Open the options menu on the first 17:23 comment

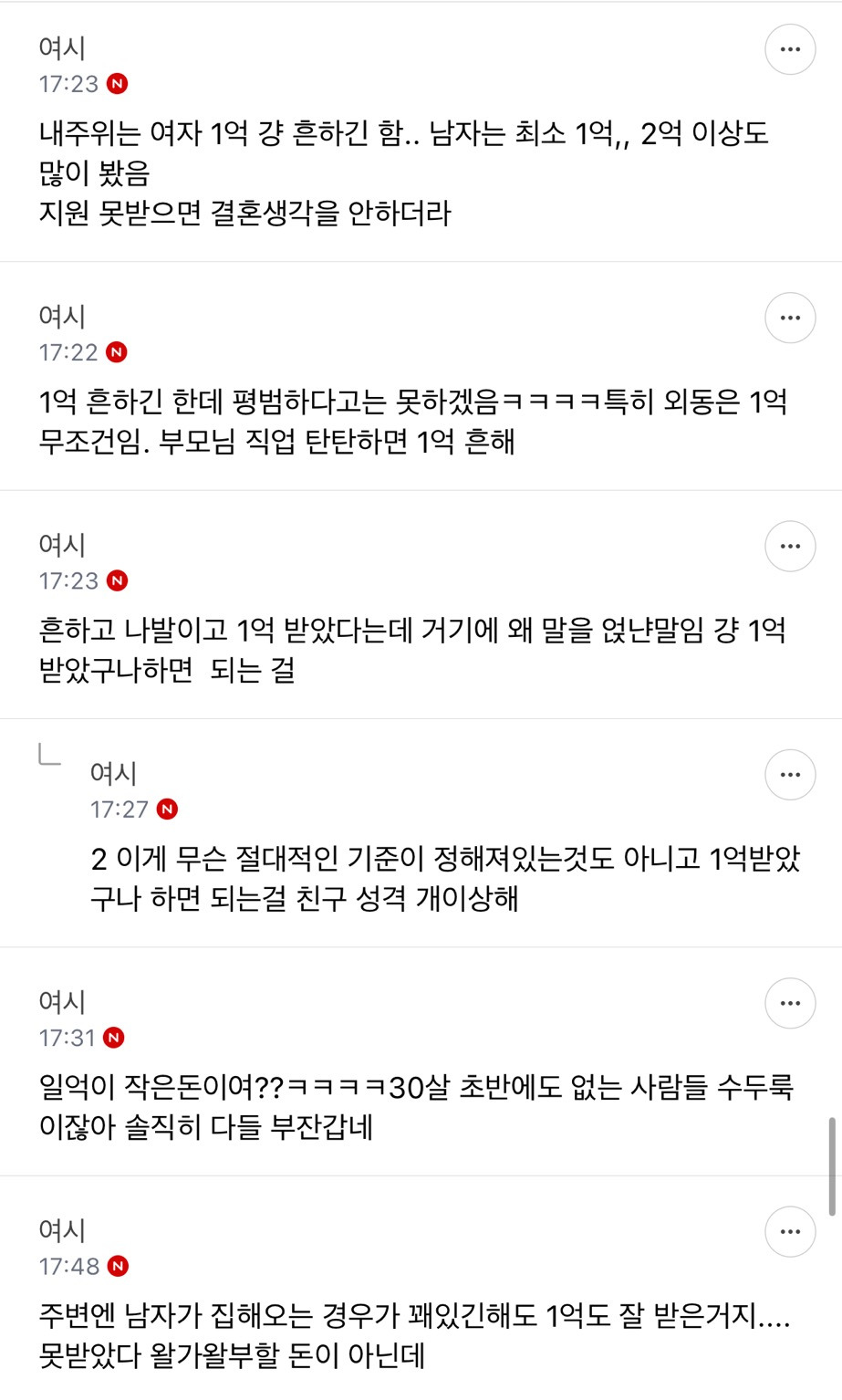point(788,48)
